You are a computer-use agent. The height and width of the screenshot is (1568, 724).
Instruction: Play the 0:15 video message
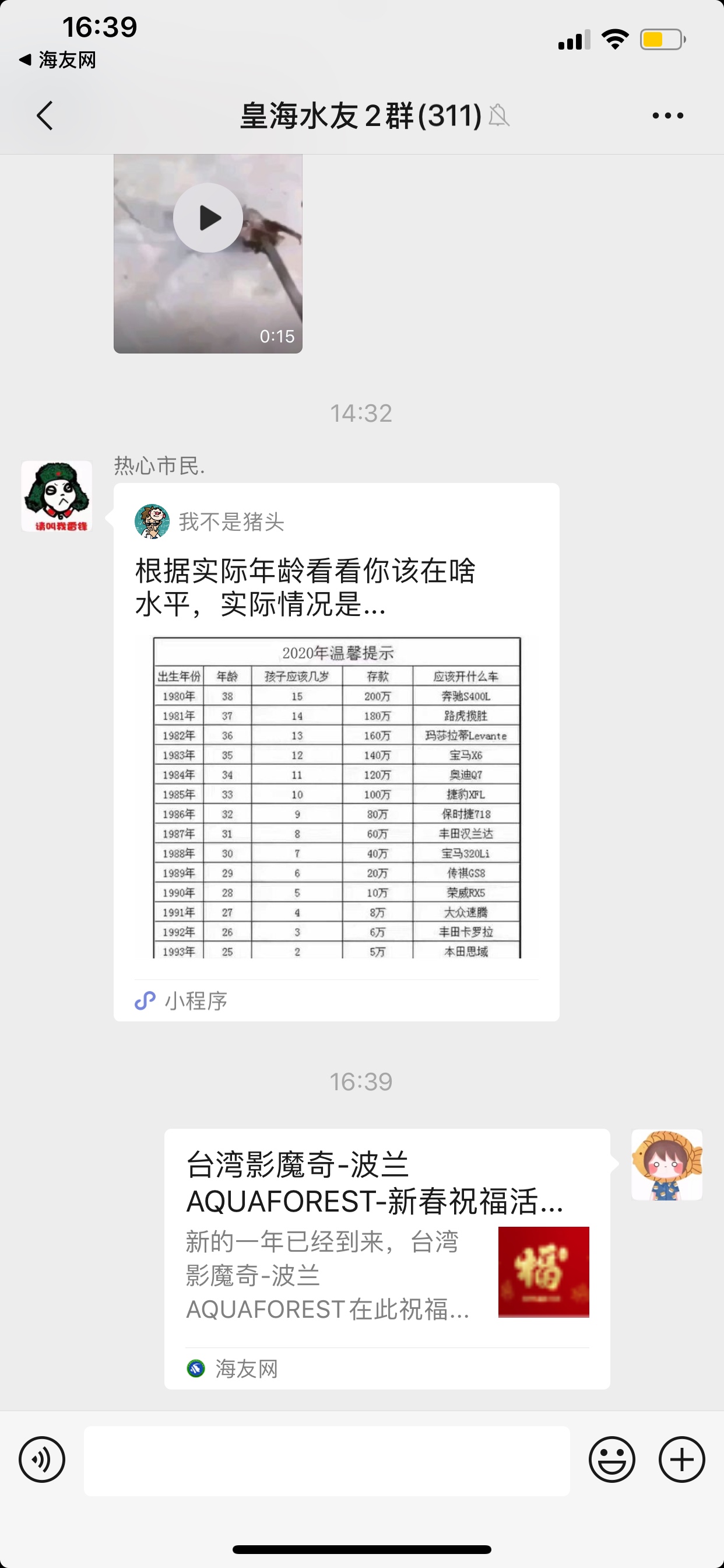pos(208,218)
